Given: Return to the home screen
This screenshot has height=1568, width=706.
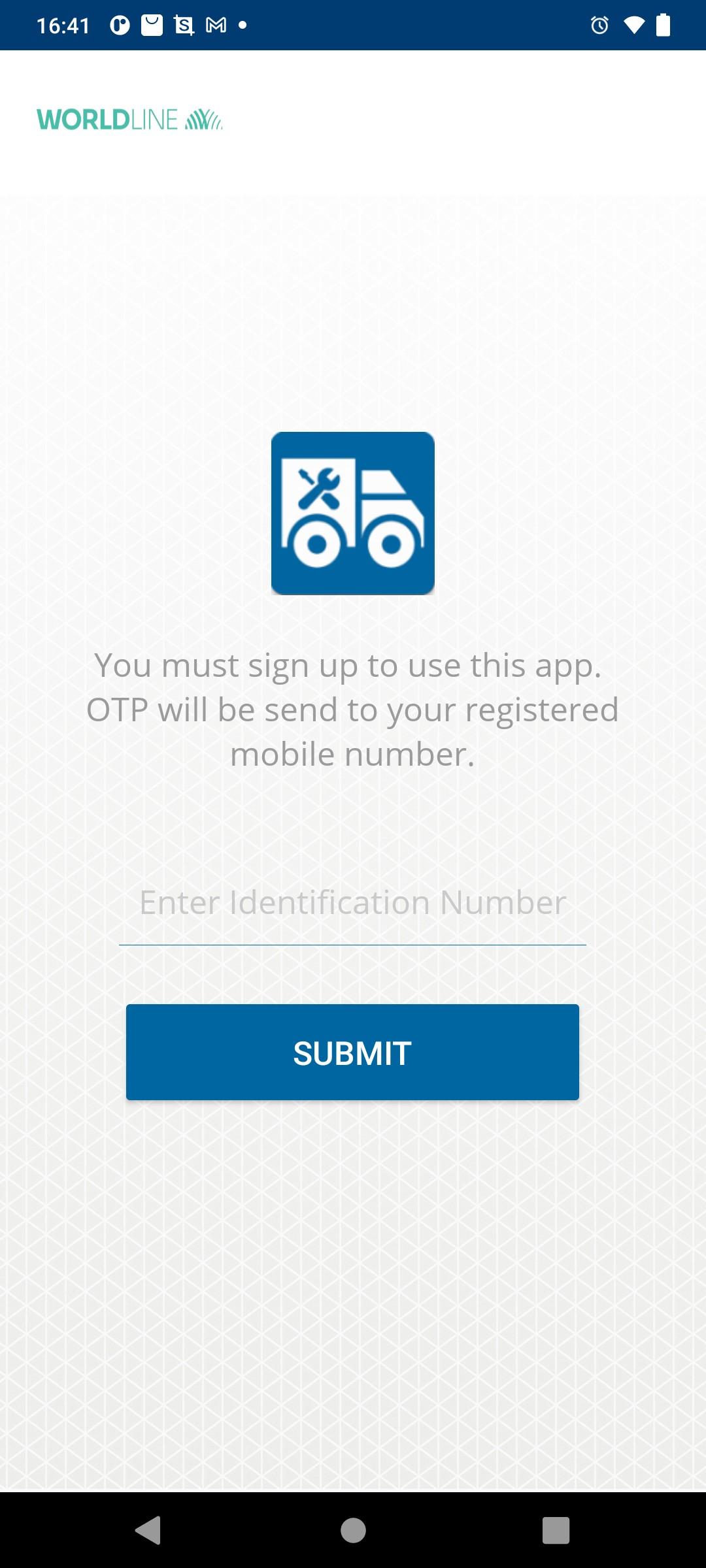Looking at the screenshot, I should [x=353, y=1529].
